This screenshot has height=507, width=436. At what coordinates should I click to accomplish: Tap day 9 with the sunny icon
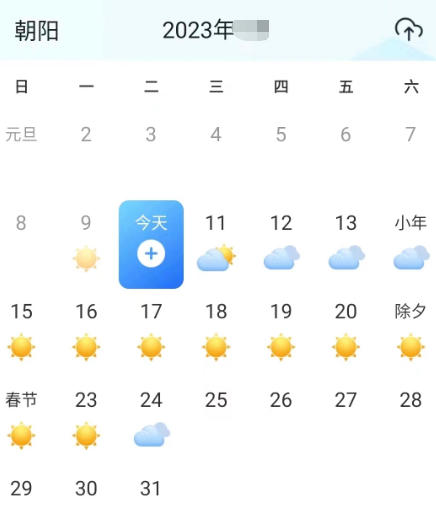(86, 244)
